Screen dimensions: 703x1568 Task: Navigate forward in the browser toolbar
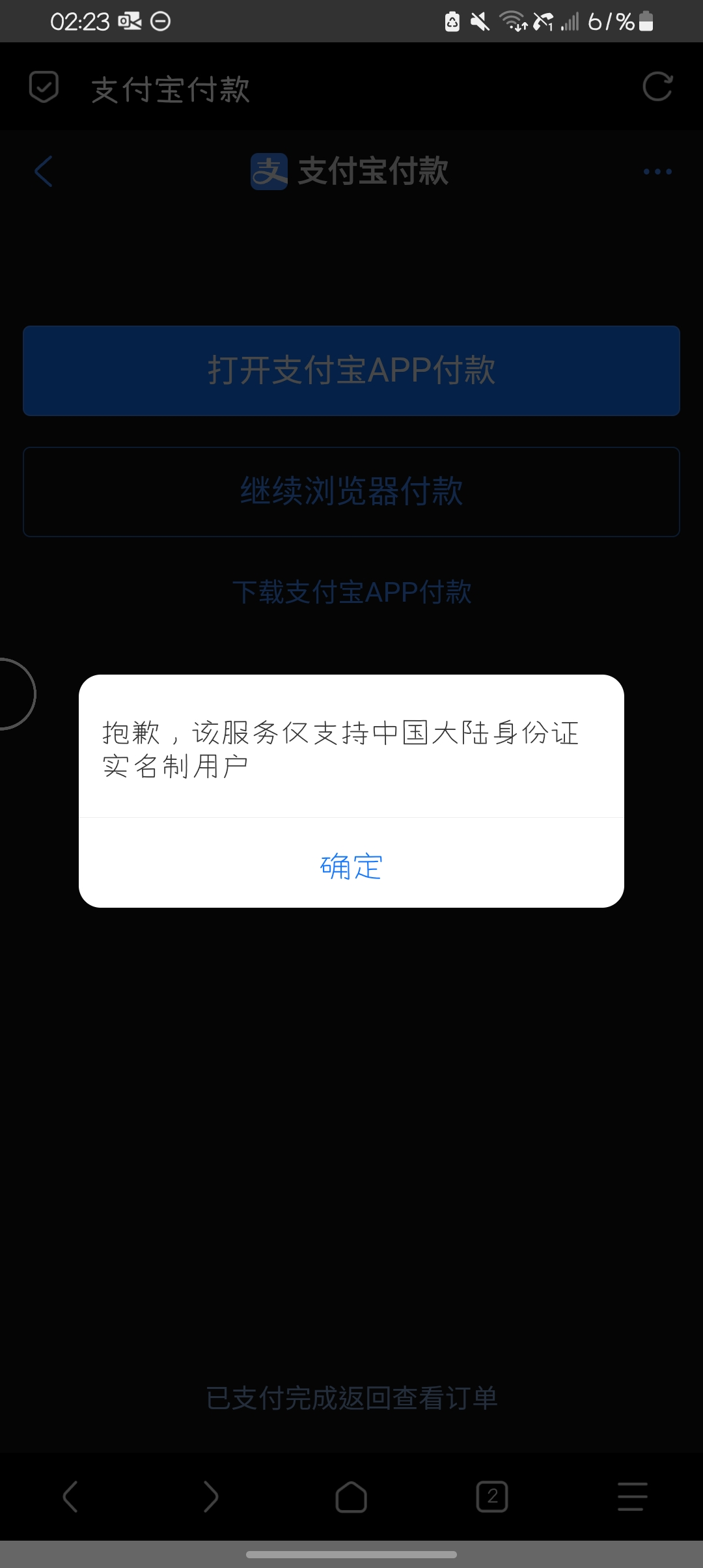[210, 1496]
